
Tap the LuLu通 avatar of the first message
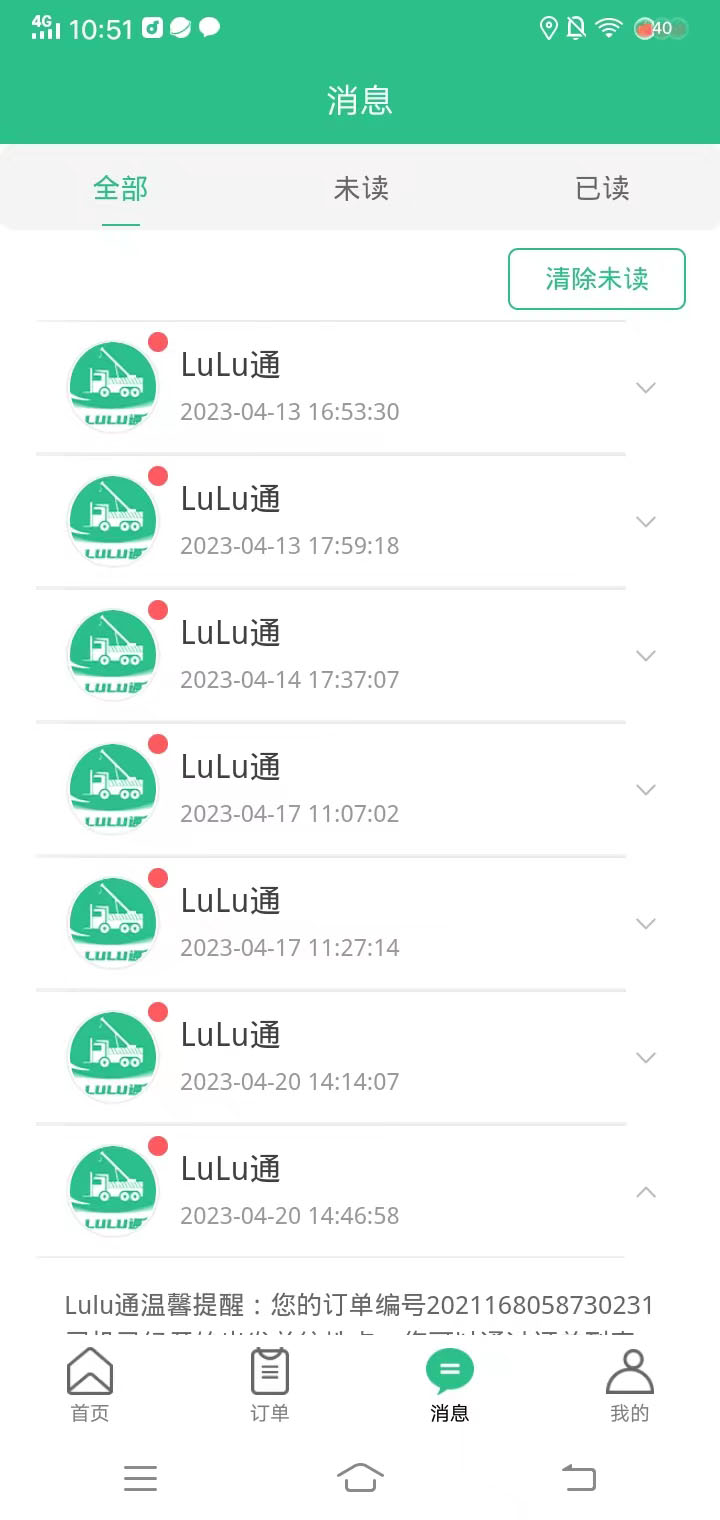[113, 385]
